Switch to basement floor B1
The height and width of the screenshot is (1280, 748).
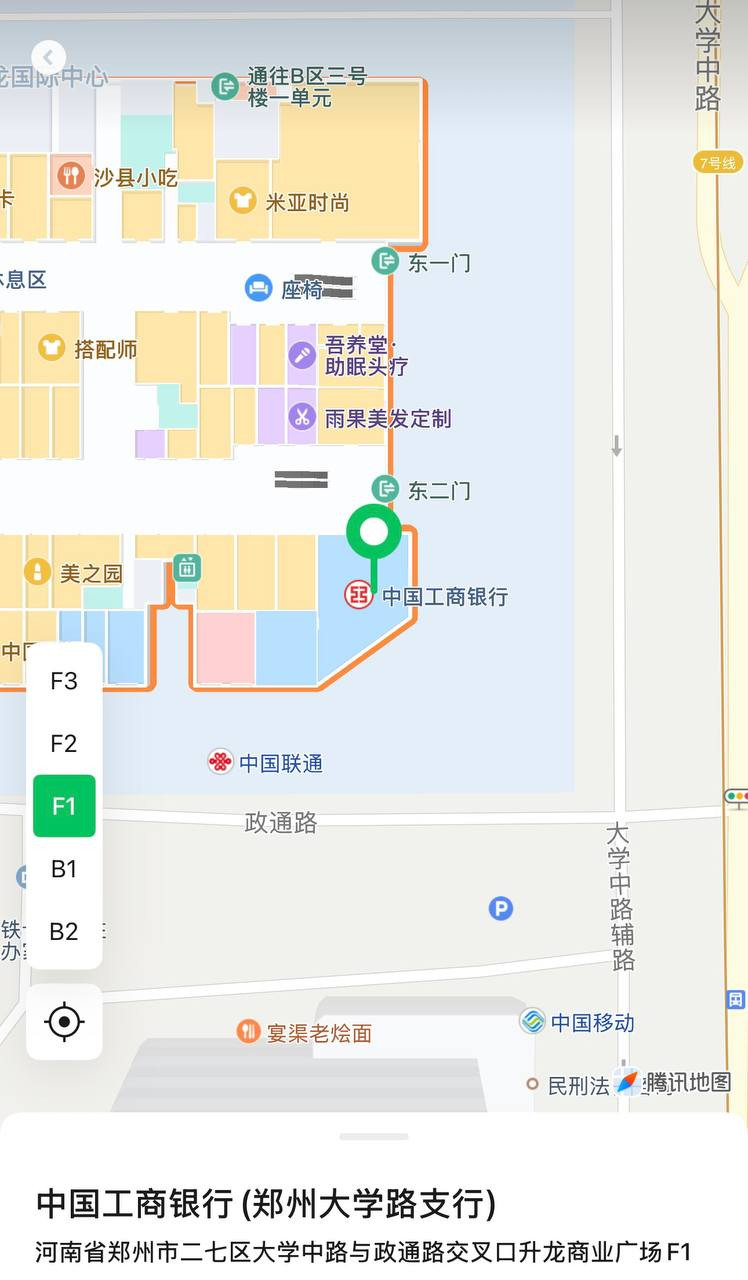64,869
